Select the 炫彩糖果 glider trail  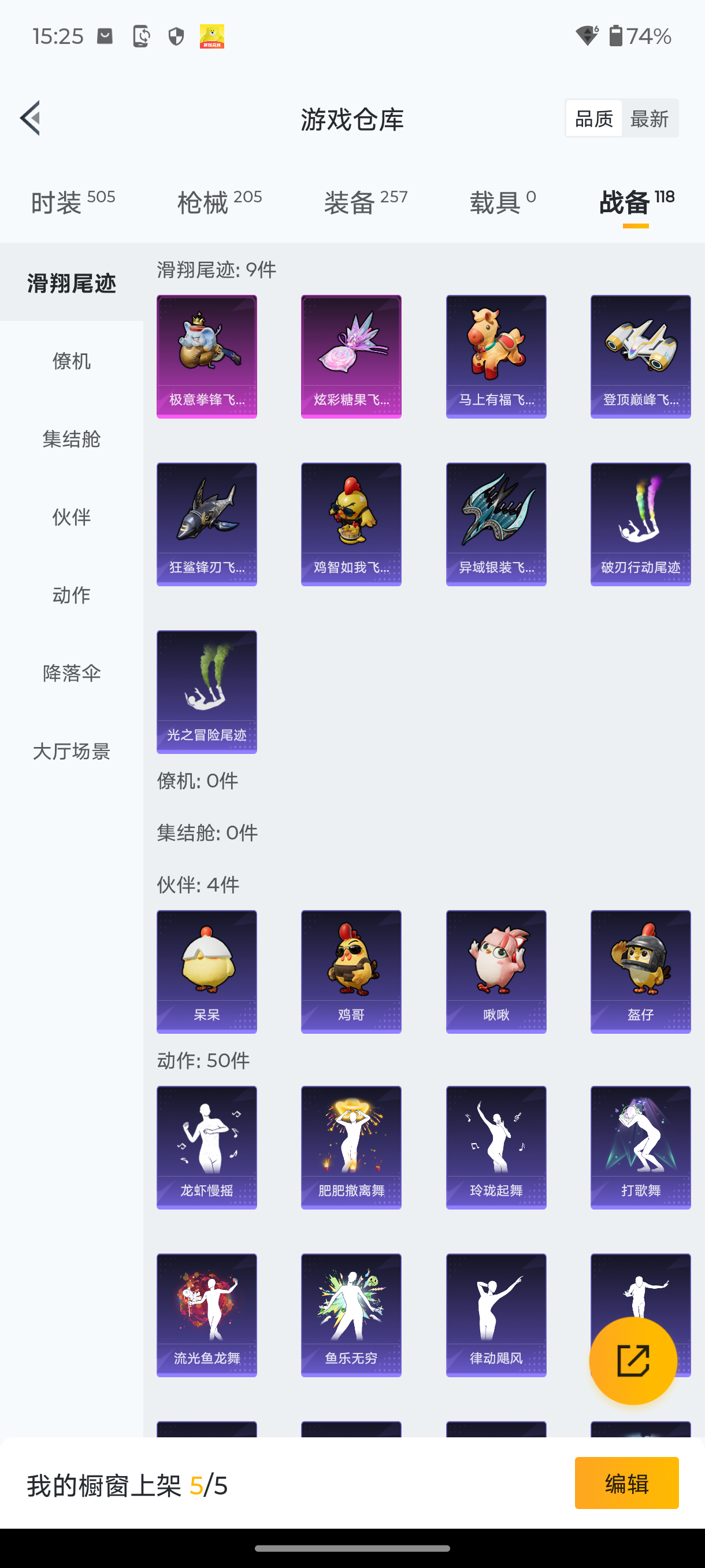[350, 356]
